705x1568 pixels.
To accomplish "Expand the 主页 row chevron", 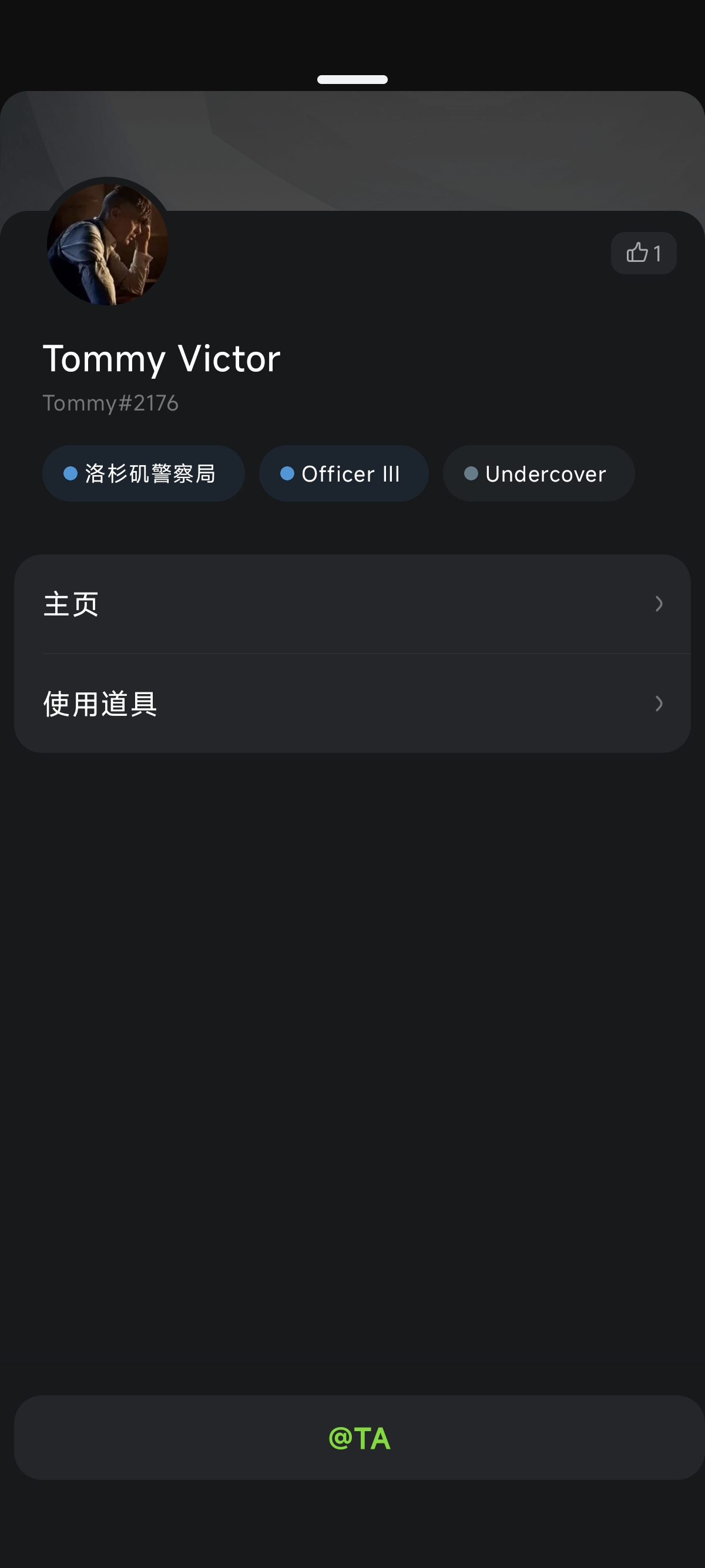I will click(660, 603).
